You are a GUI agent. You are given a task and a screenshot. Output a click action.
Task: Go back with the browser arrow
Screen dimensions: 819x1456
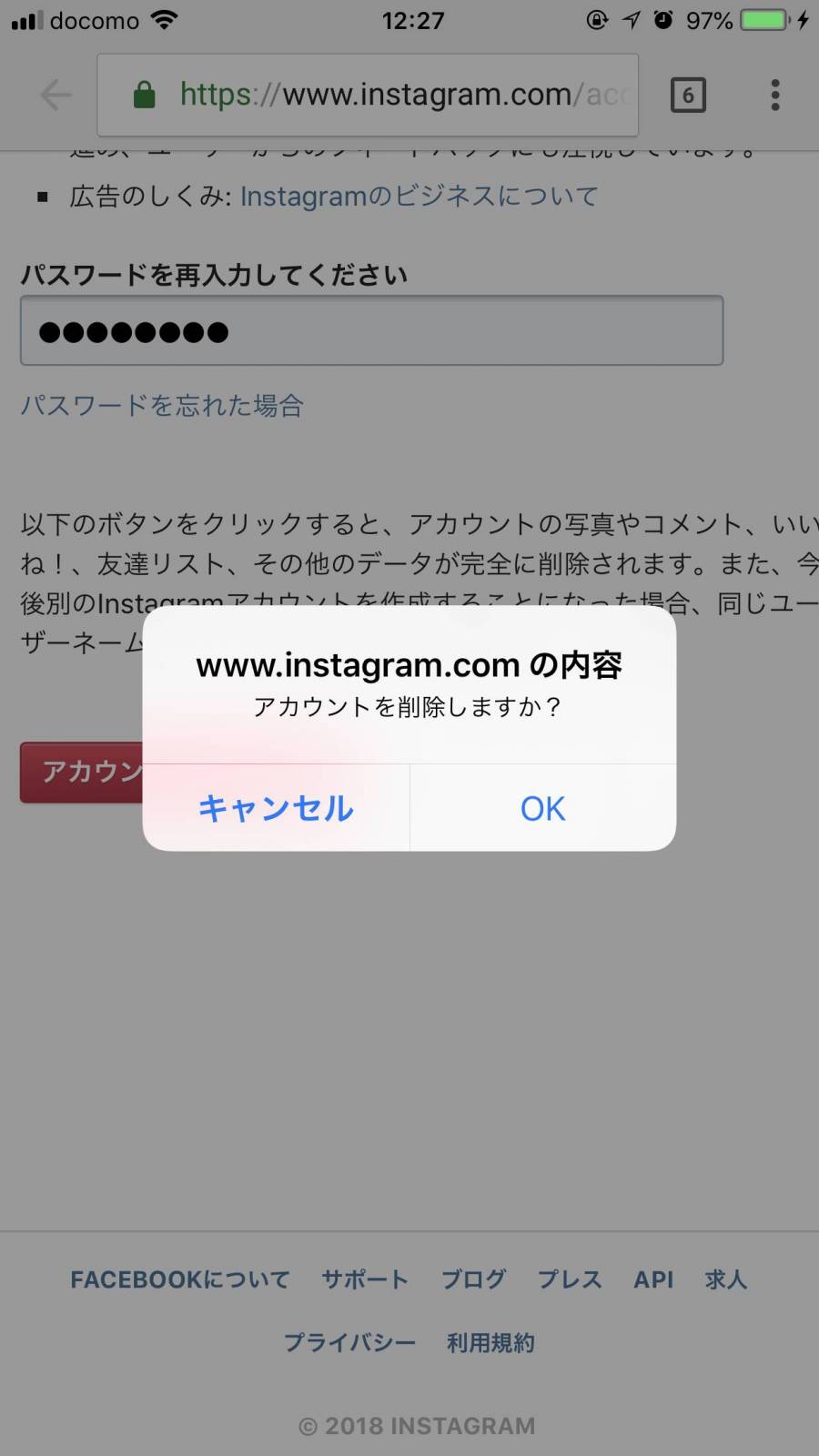56,95
